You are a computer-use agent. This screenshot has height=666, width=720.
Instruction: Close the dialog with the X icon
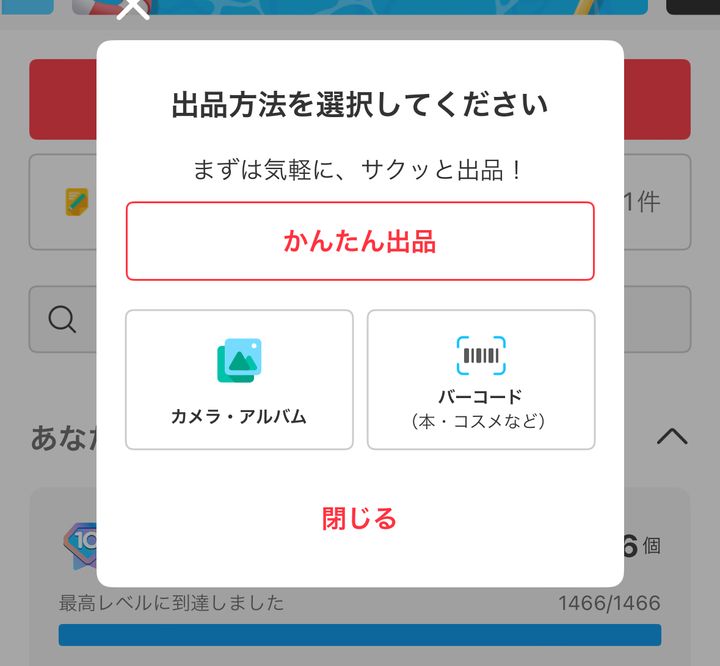point(133,9)
